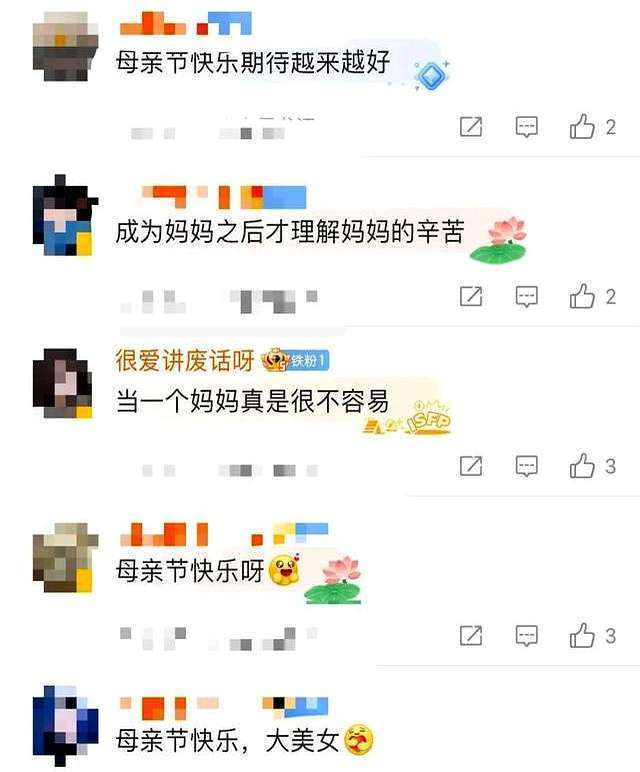The image size is (640, 772).
Task: Like the comment 母亲节快乐期待越来越好
Action: tap(582, 127)
